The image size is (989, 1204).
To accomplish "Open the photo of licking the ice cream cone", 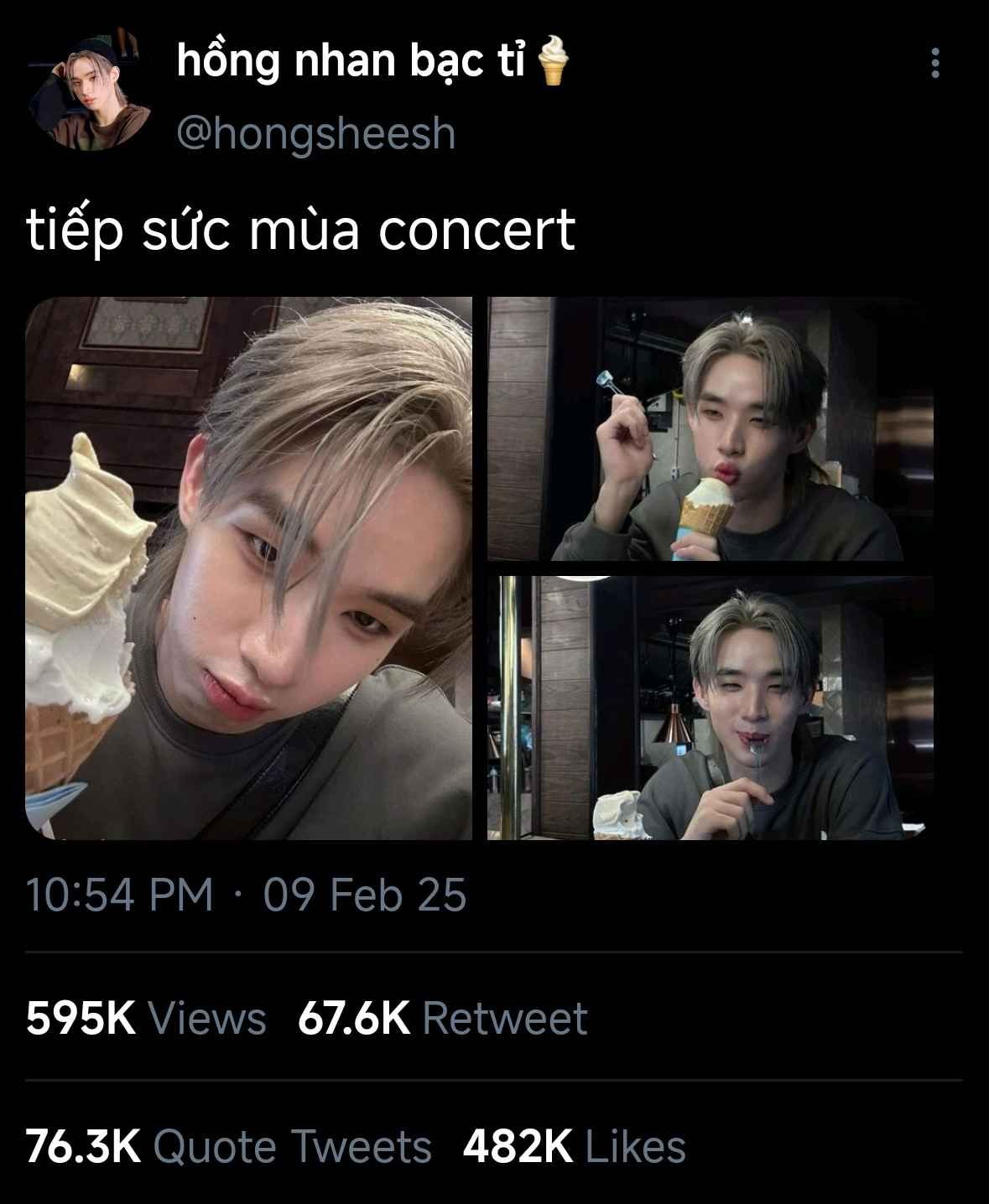I will [x=710, y=428].
